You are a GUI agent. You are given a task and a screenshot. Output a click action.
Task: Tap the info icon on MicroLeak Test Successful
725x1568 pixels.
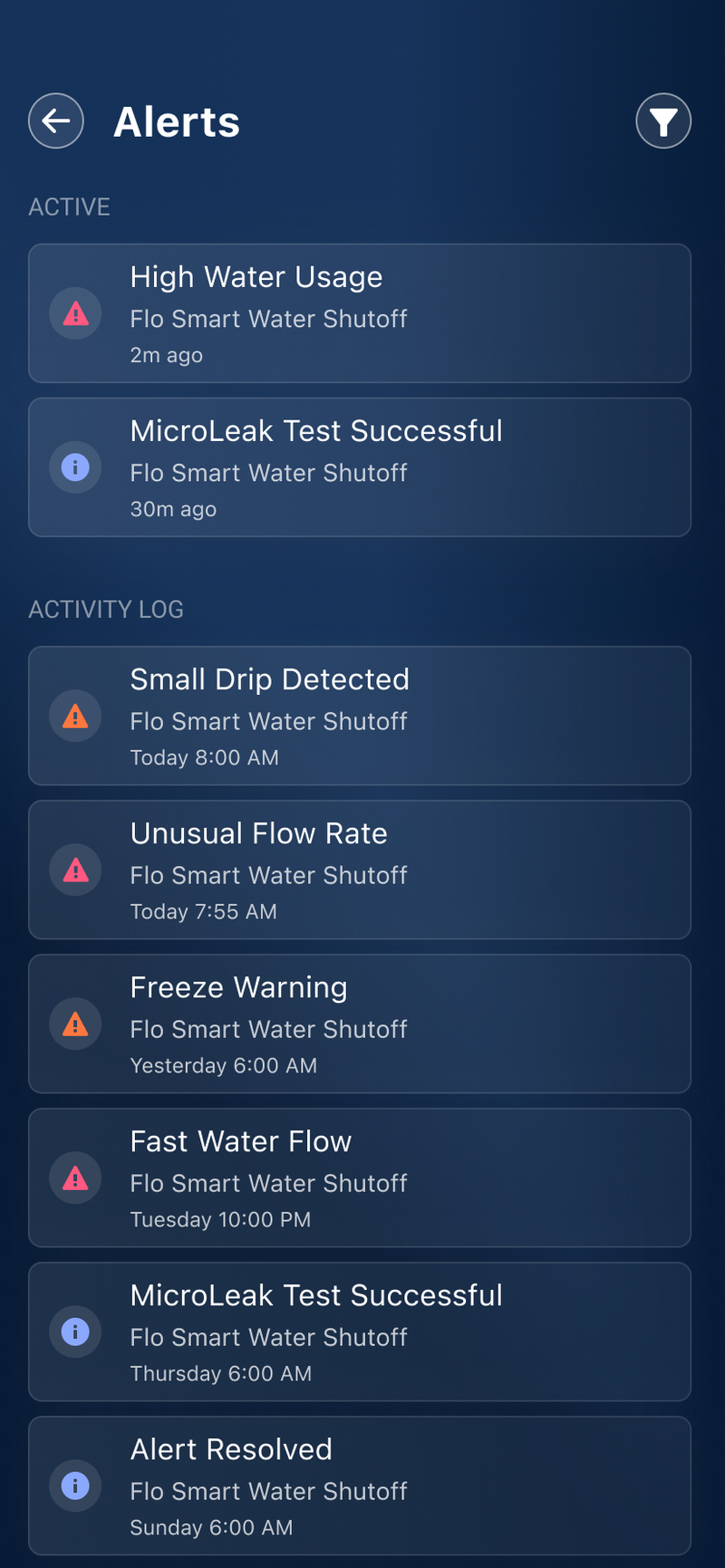pyautogui.click(x=75, y=467)
